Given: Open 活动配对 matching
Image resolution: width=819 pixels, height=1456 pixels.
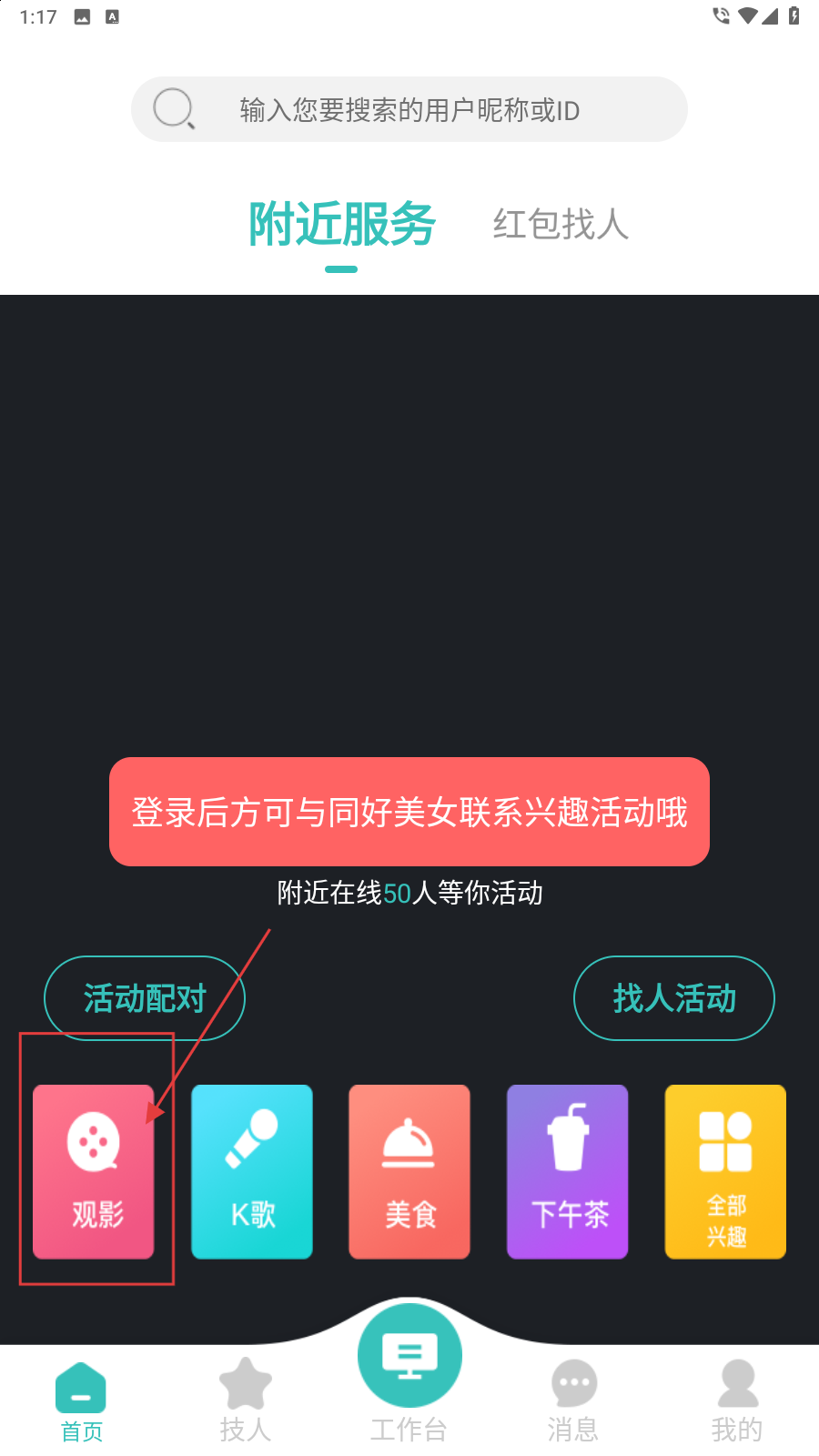Looking at the screenshot, I should pyautogui.click(x=145, y=998).
